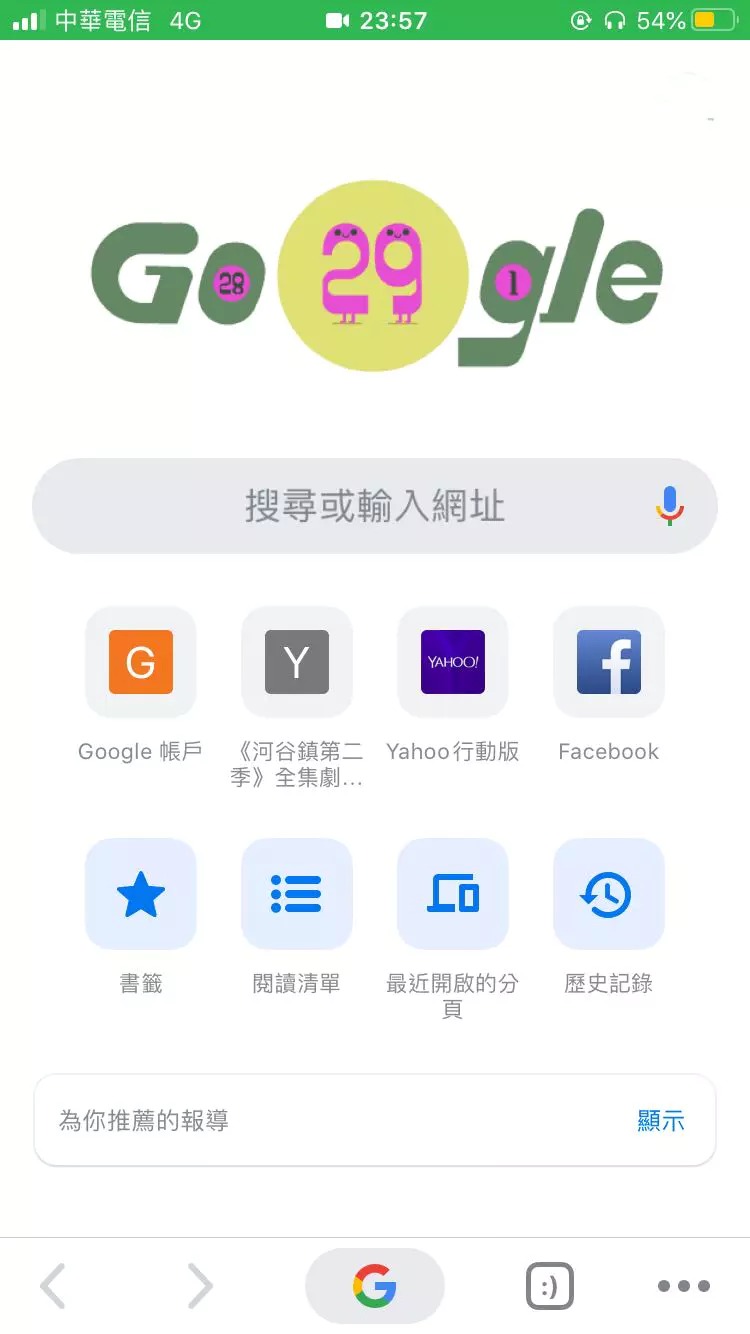
Task: Open the Google 帳戶 shortcut
Action: click(141, 662)
